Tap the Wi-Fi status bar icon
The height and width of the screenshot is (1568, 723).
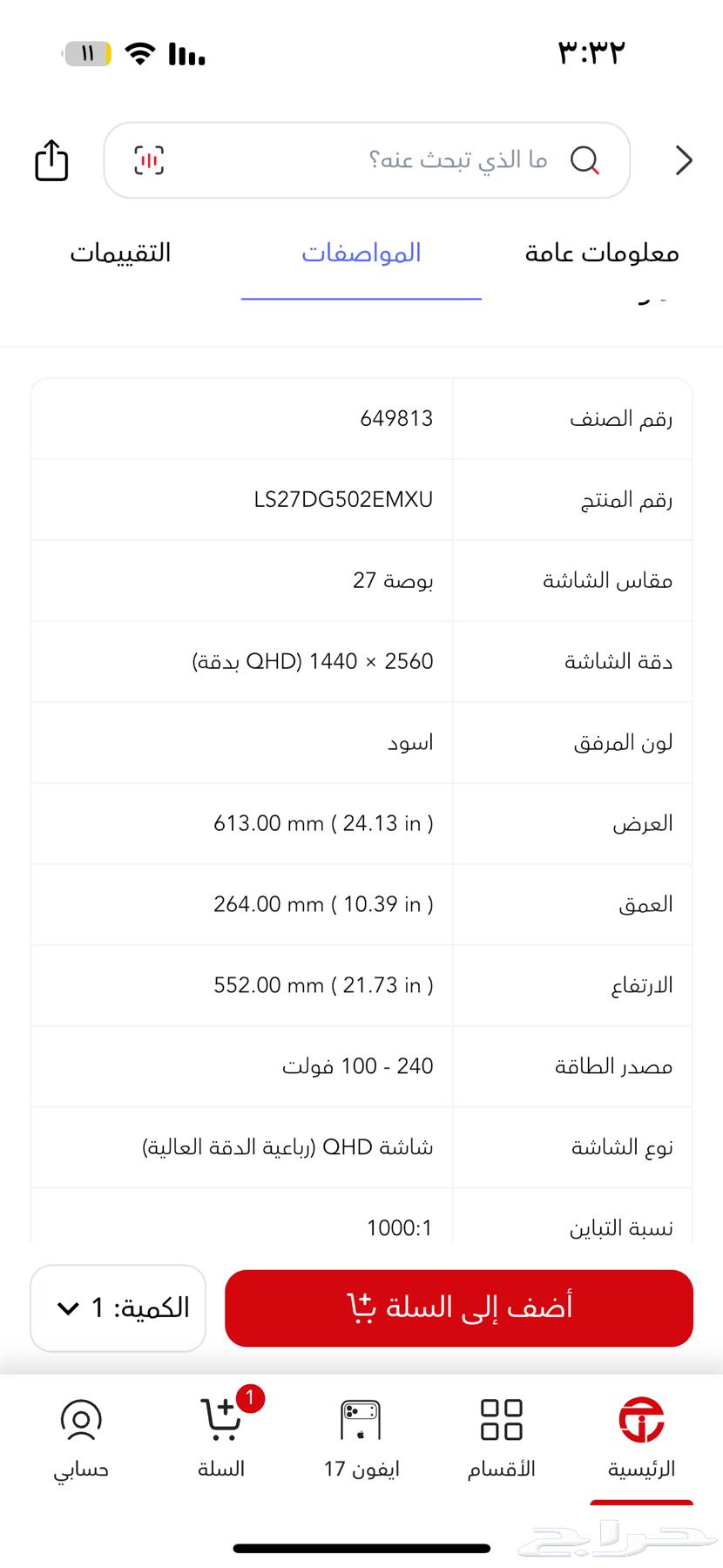tap(141, 52)
